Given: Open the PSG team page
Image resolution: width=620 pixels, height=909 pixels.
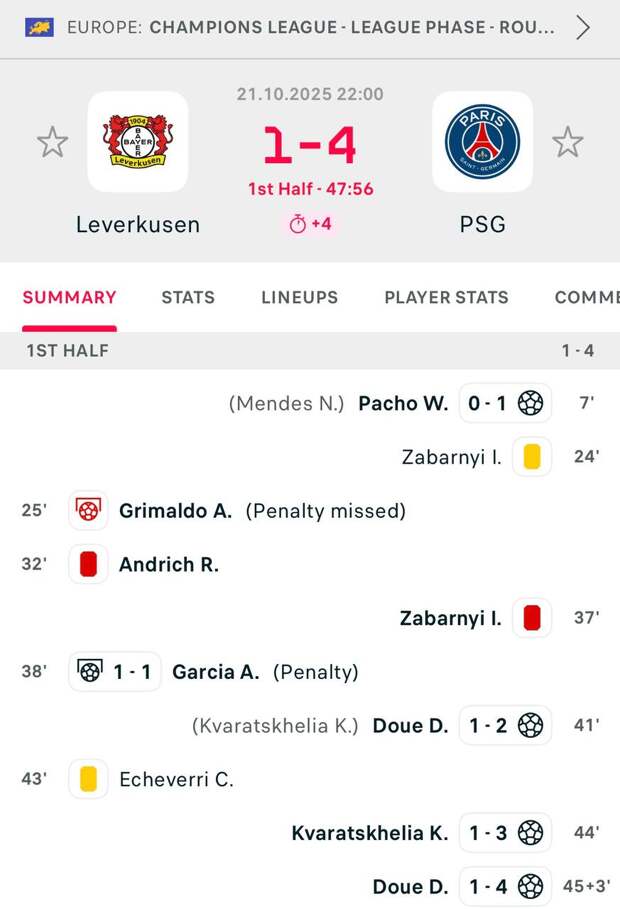Looking at the screenshot, I should pyautogui.click(x=482, y=143).
